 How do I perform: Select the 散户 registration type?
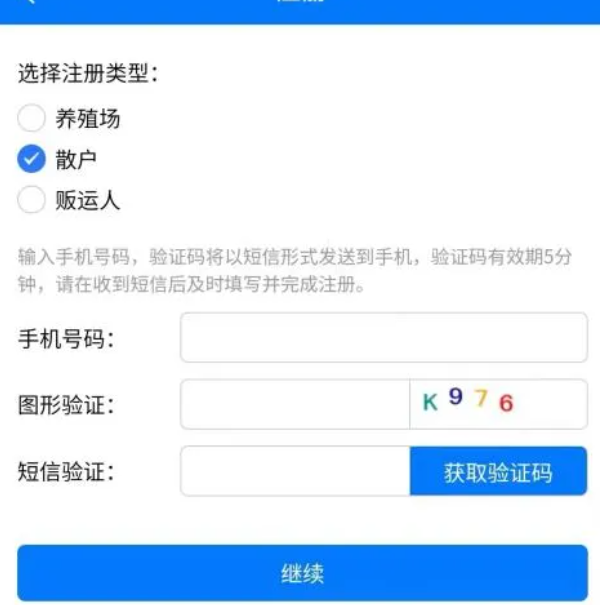click(x=32, y=159)
